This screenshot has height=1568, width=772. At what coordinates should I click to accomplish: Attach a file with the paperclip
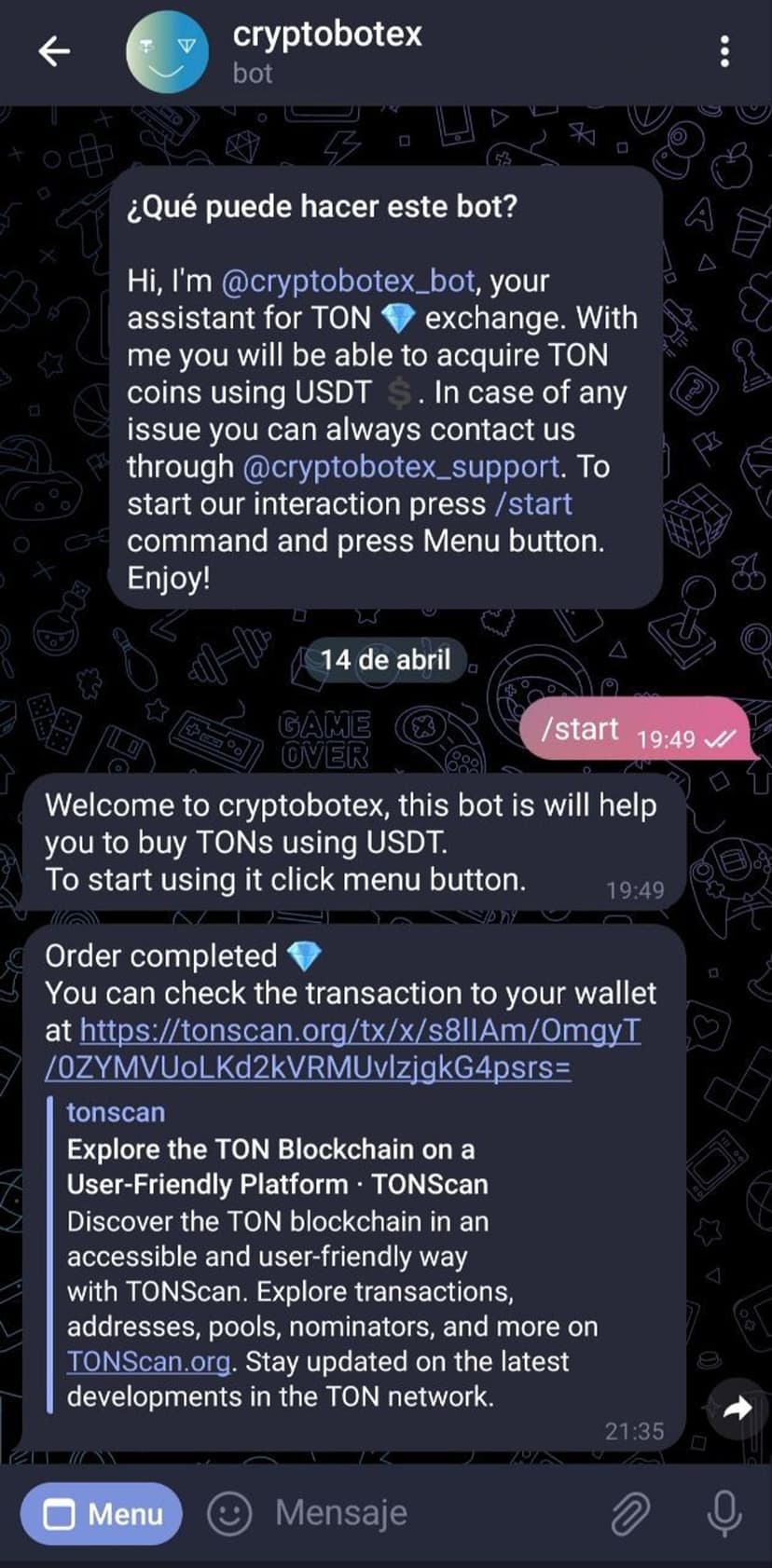(x=630, y=1513)
